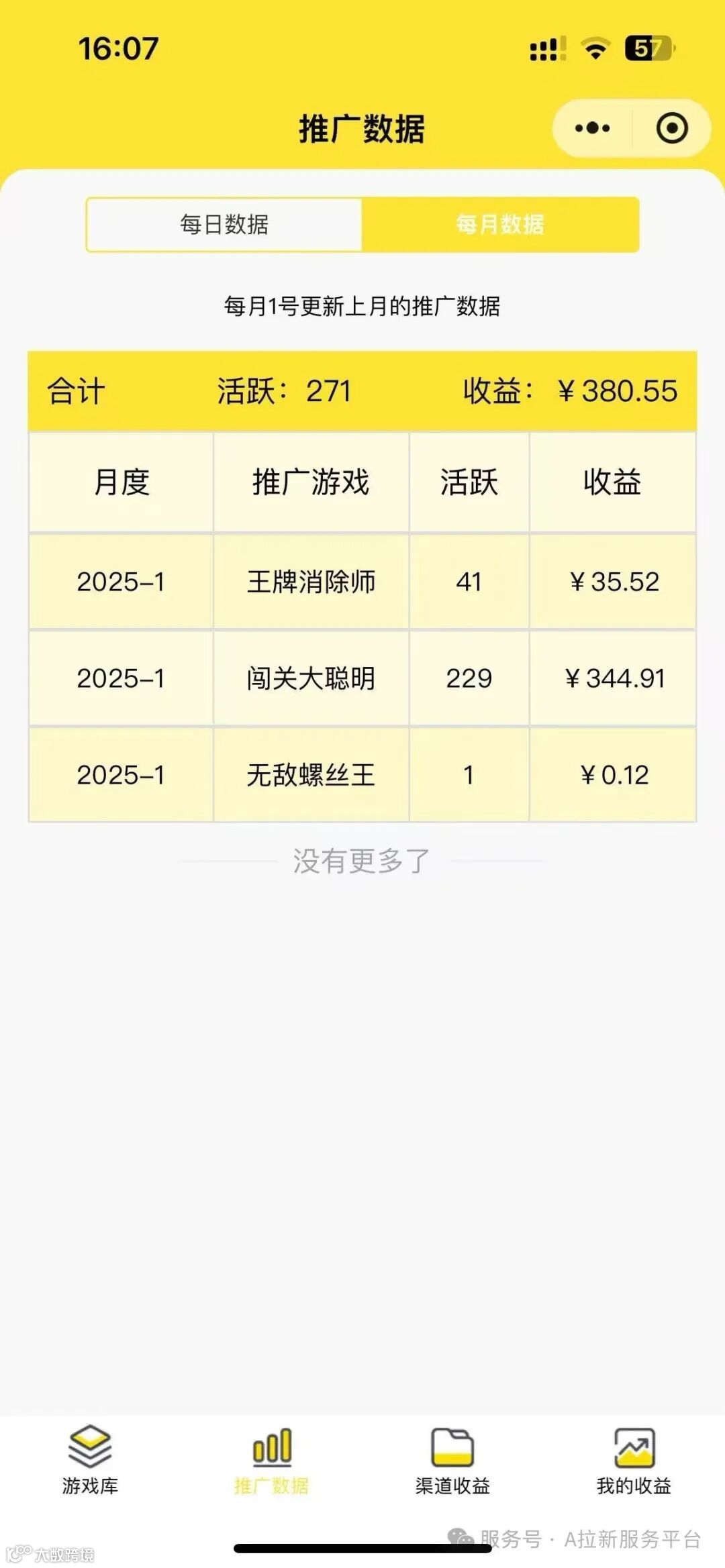725x1568 pixels.
Task: Select the 每月数据 tab
Action: (500, 225)
